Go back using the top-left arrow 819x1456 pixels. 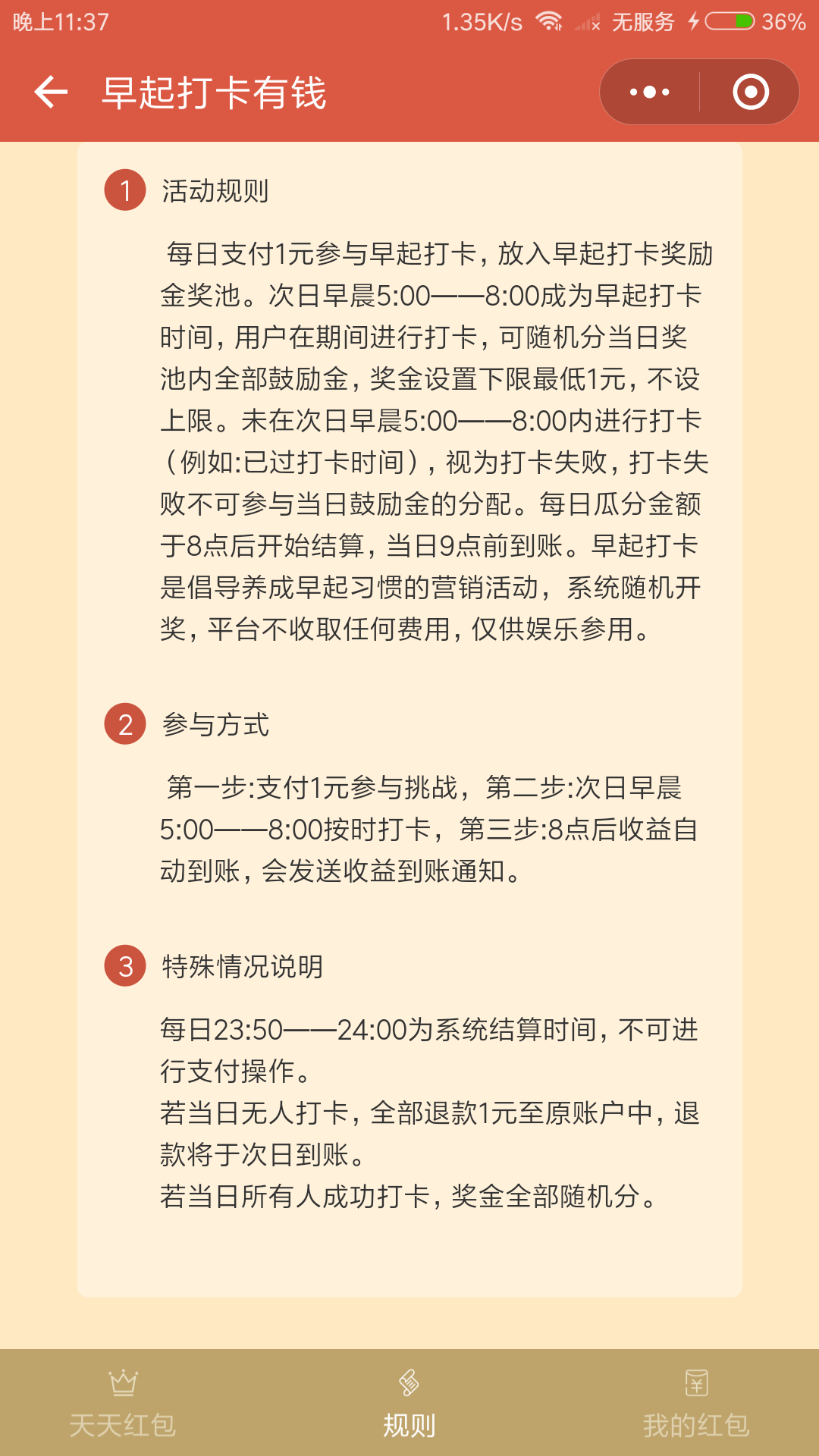click(x=51, y=93)
